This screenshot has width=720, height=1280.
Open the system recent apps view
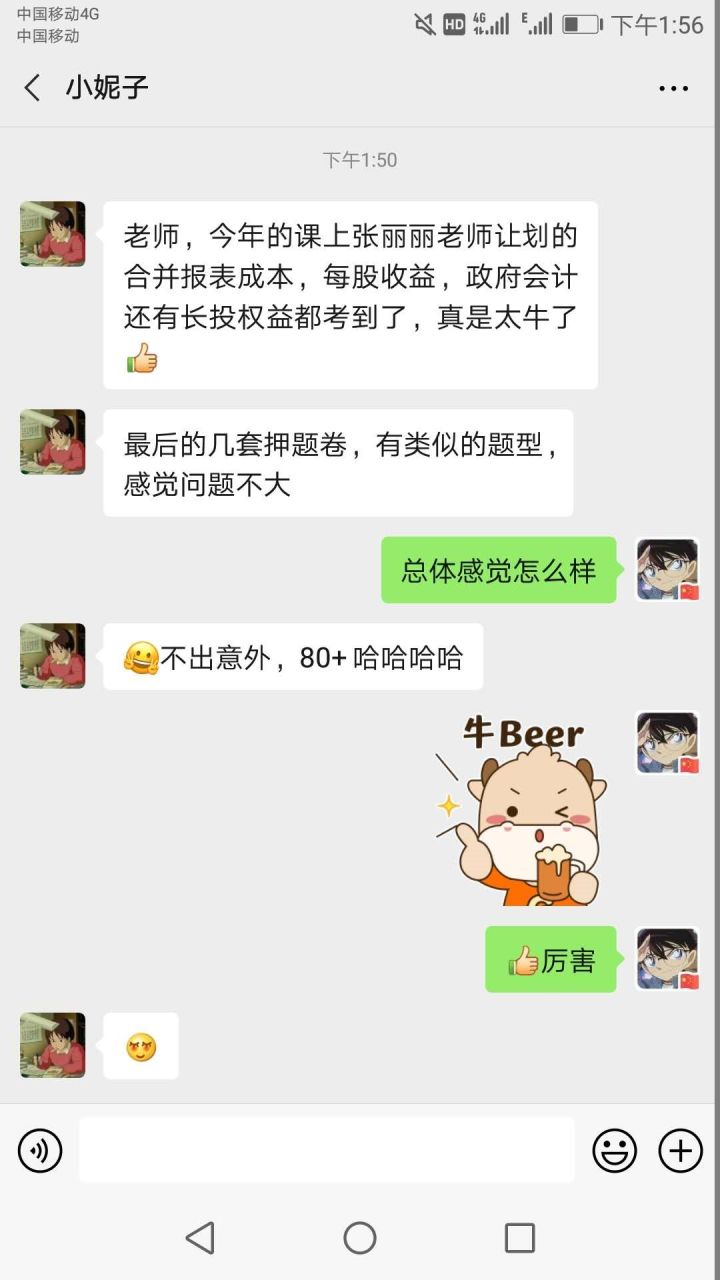pos(520,1238)
